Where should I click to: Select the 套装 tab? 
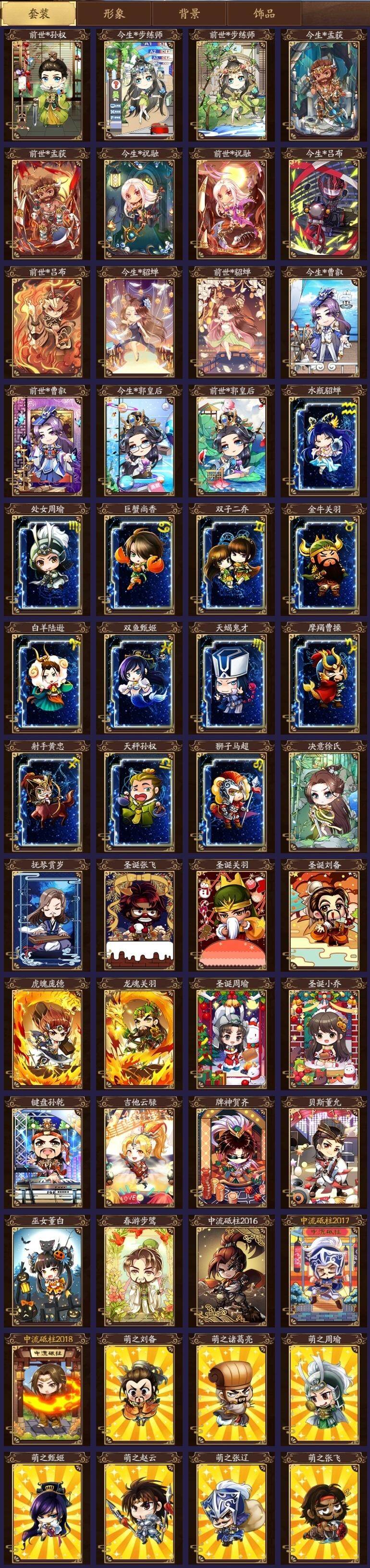[39, 13]
